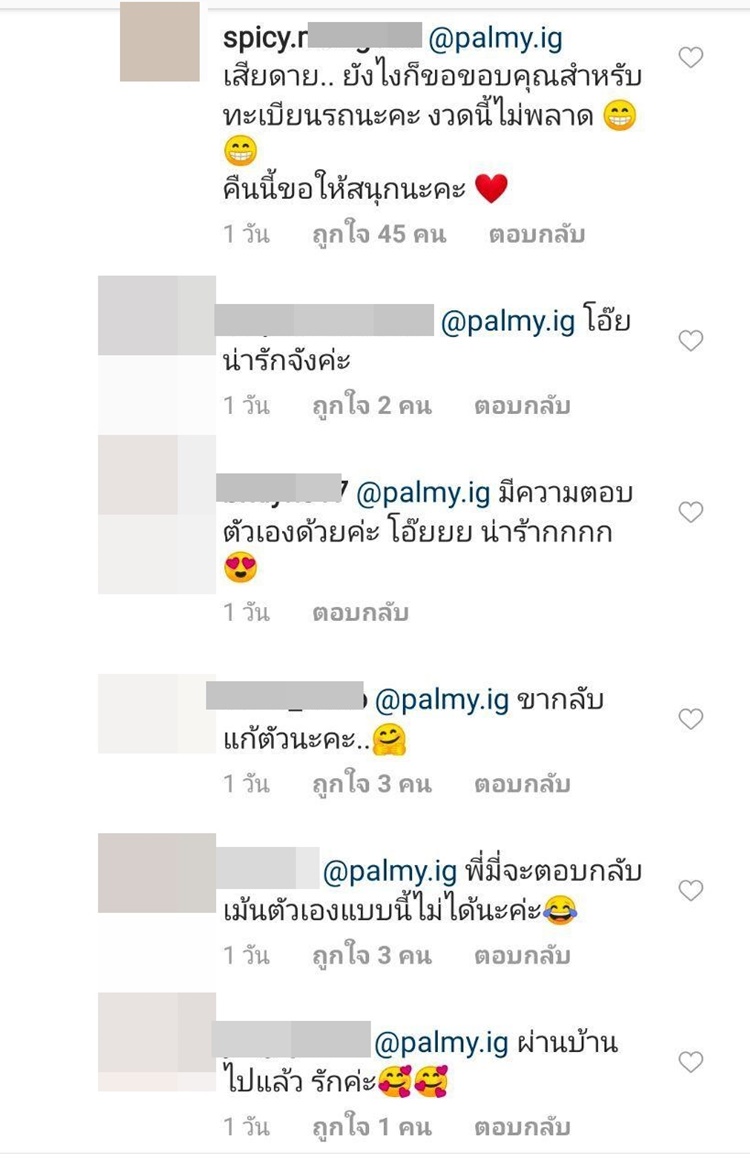Reply to the น่ารักจังค่ะ comment

(x=522, y=406)
